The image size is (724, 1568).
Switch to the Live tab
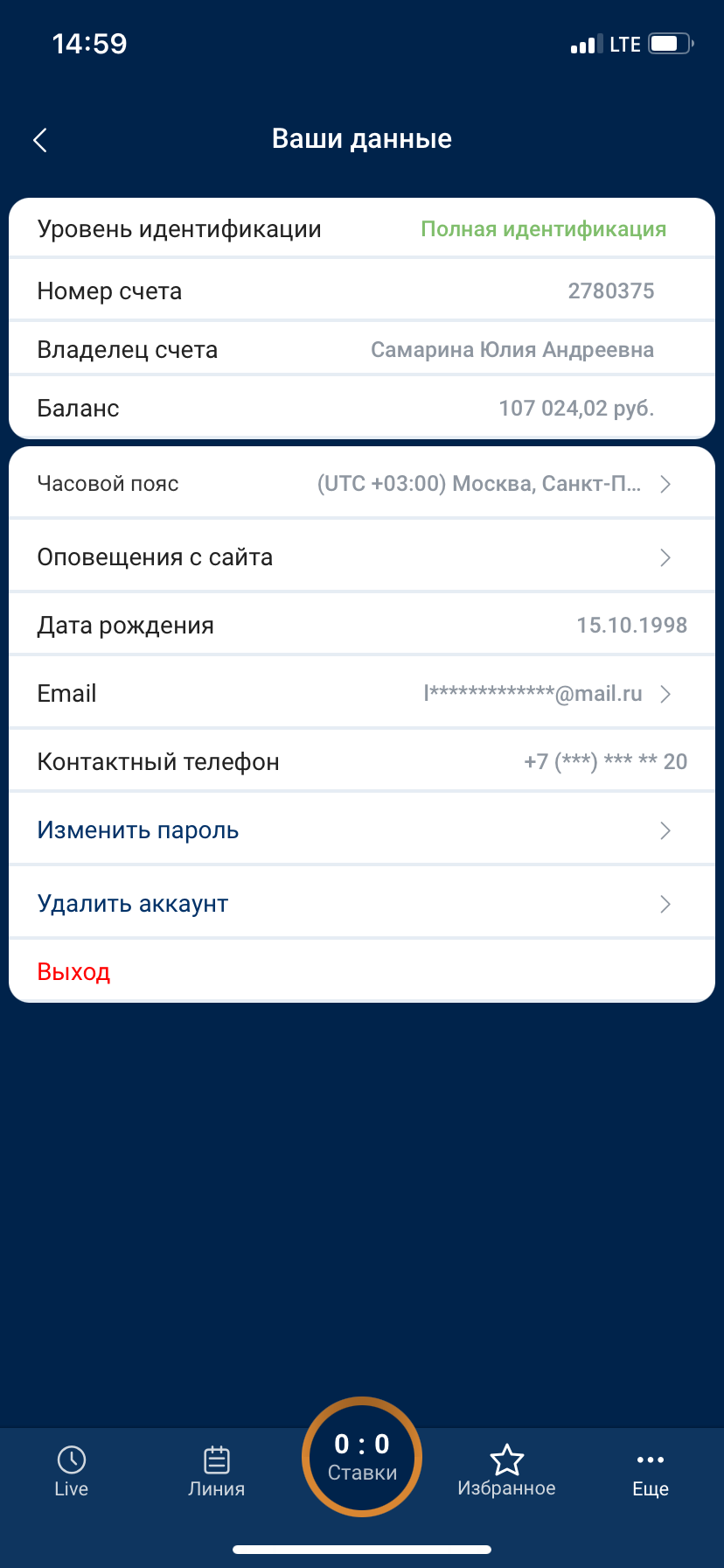click(72, 1472)
